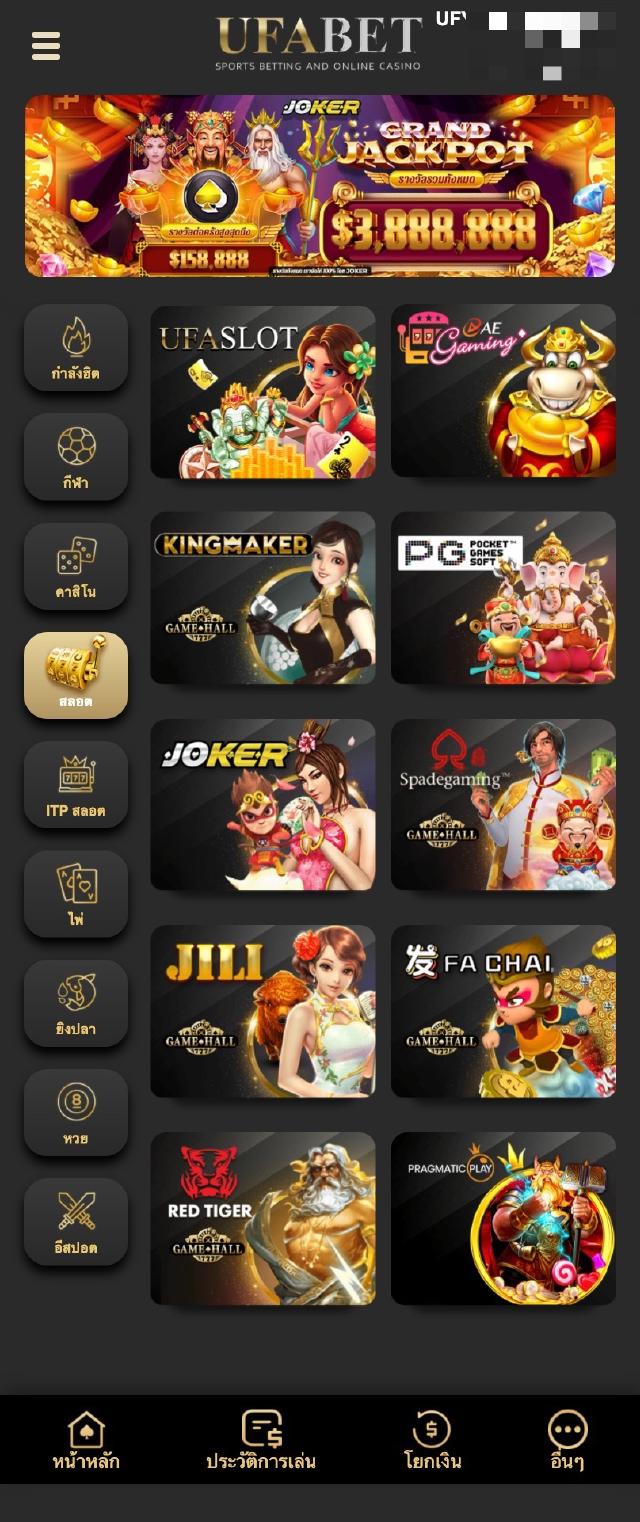The width and height of the screenshot is (640, 1522).
Task: Switch to the คาสิโน category
Action: coord(76,566)
